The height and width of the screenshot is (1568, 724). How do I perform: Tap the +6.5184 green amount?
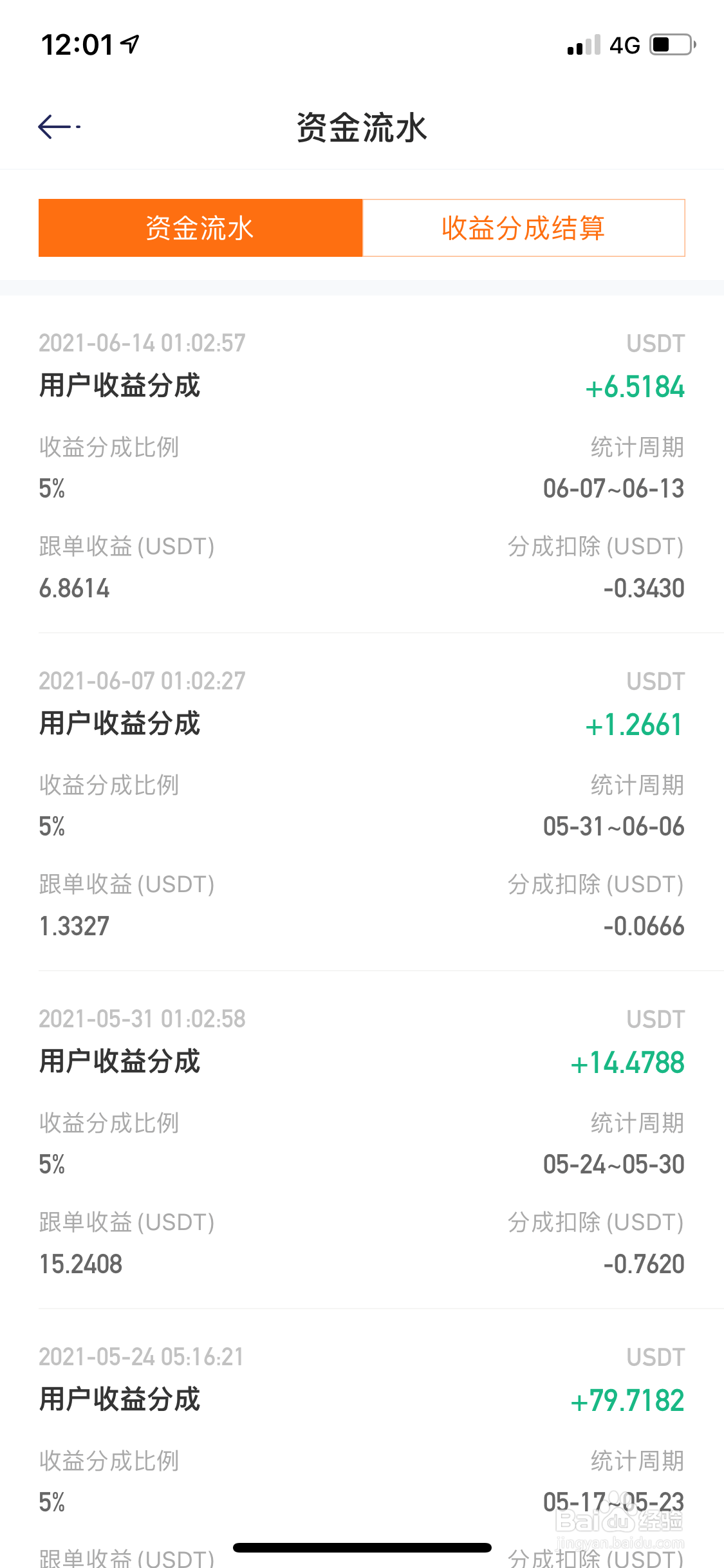click(x=635, y=387)
